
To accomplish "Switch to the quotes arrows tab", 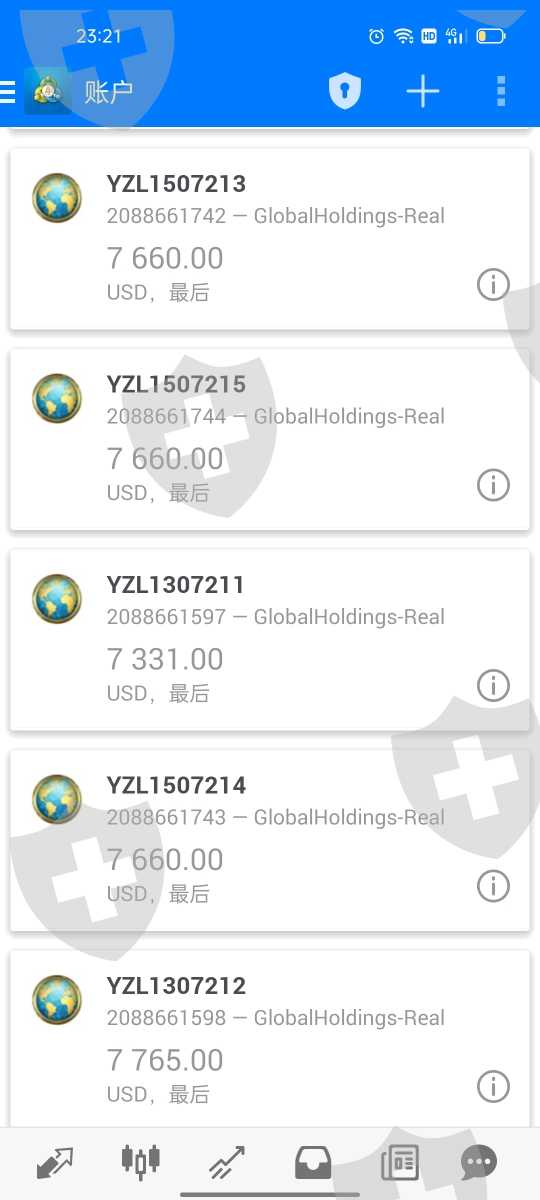I will click(55, 1163).
